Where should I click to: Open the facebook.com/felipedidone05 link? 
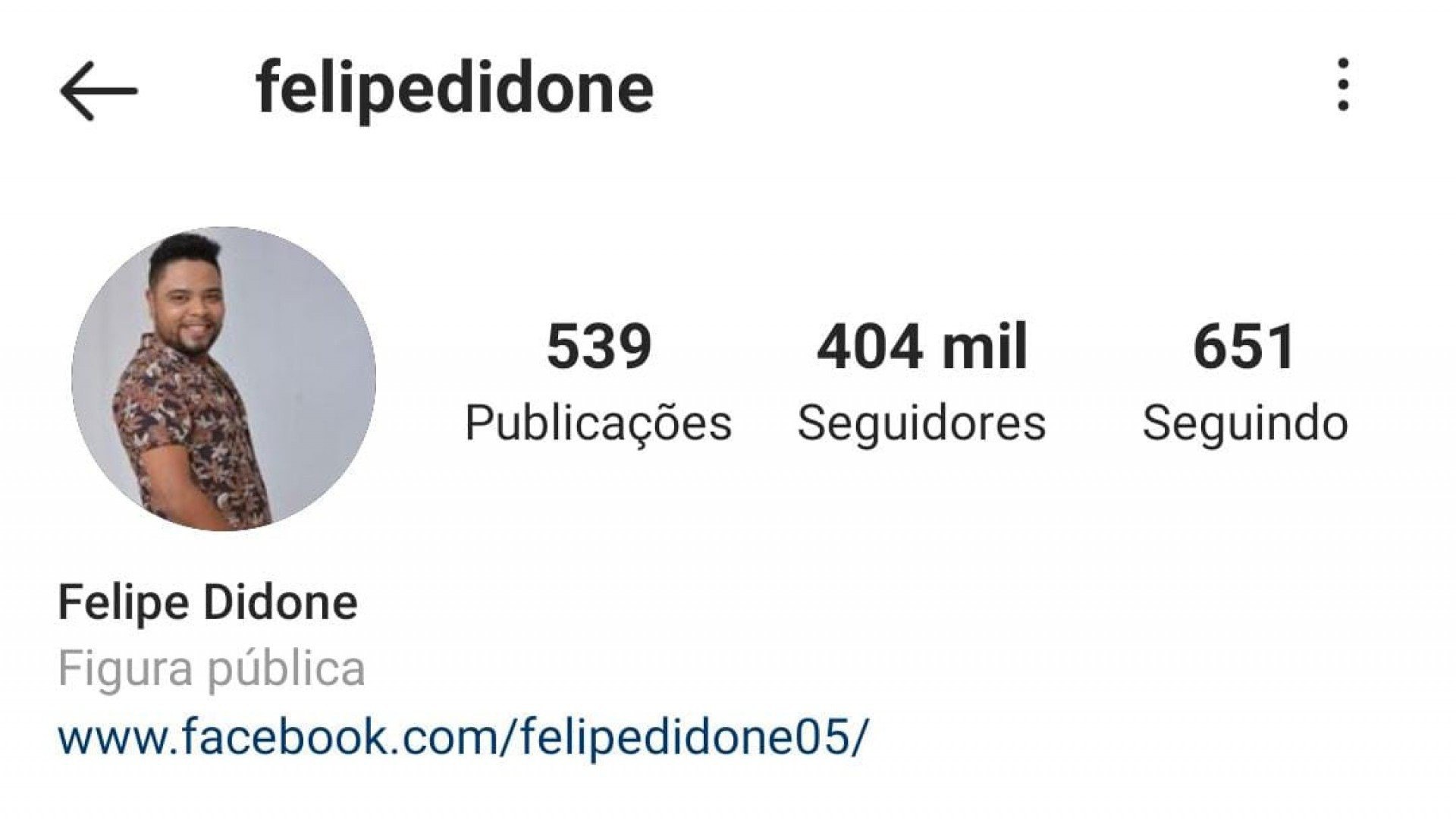[463, 736]
